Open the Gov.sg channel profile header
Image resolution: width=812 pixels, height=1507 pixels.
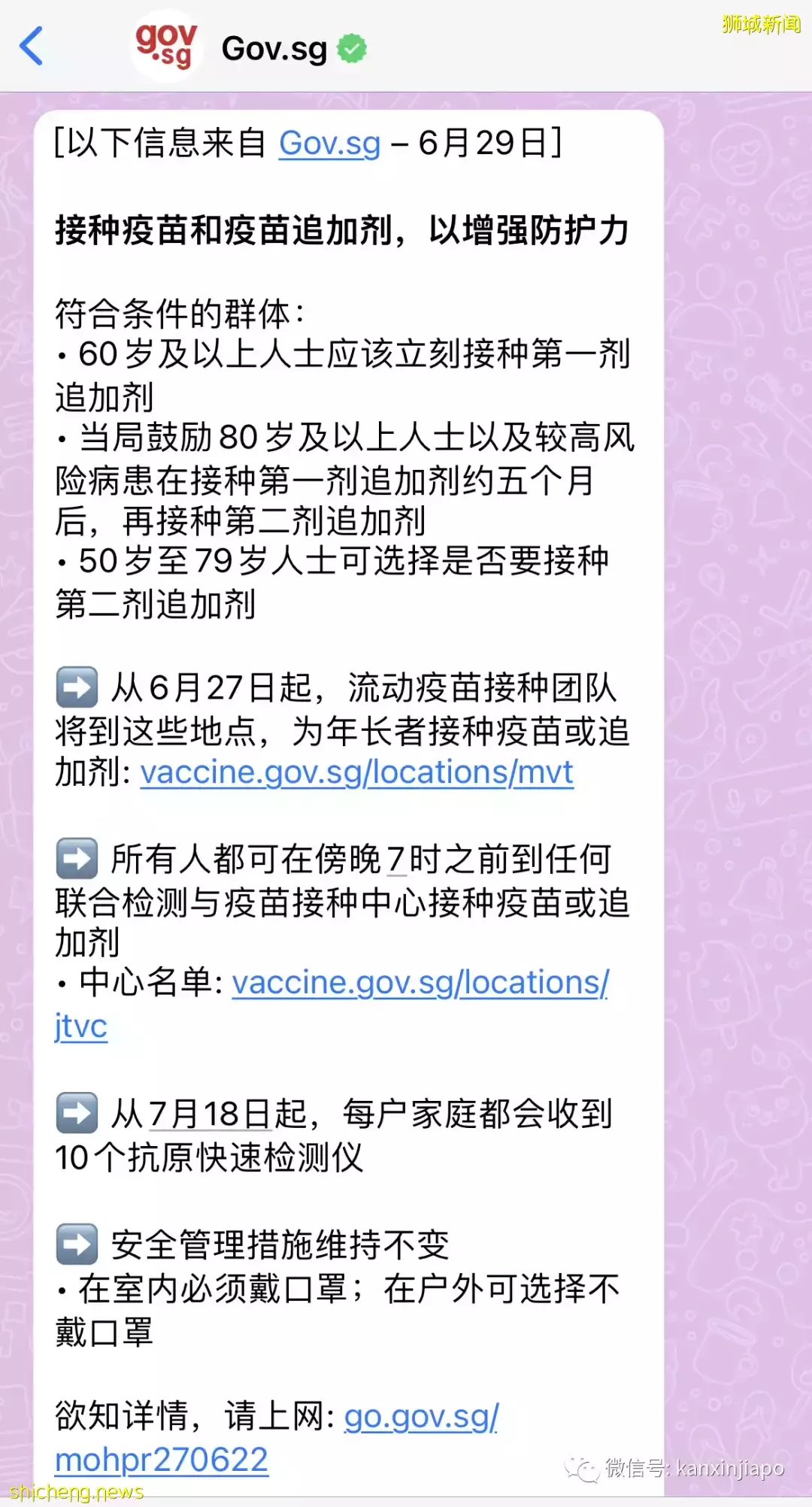274,49
